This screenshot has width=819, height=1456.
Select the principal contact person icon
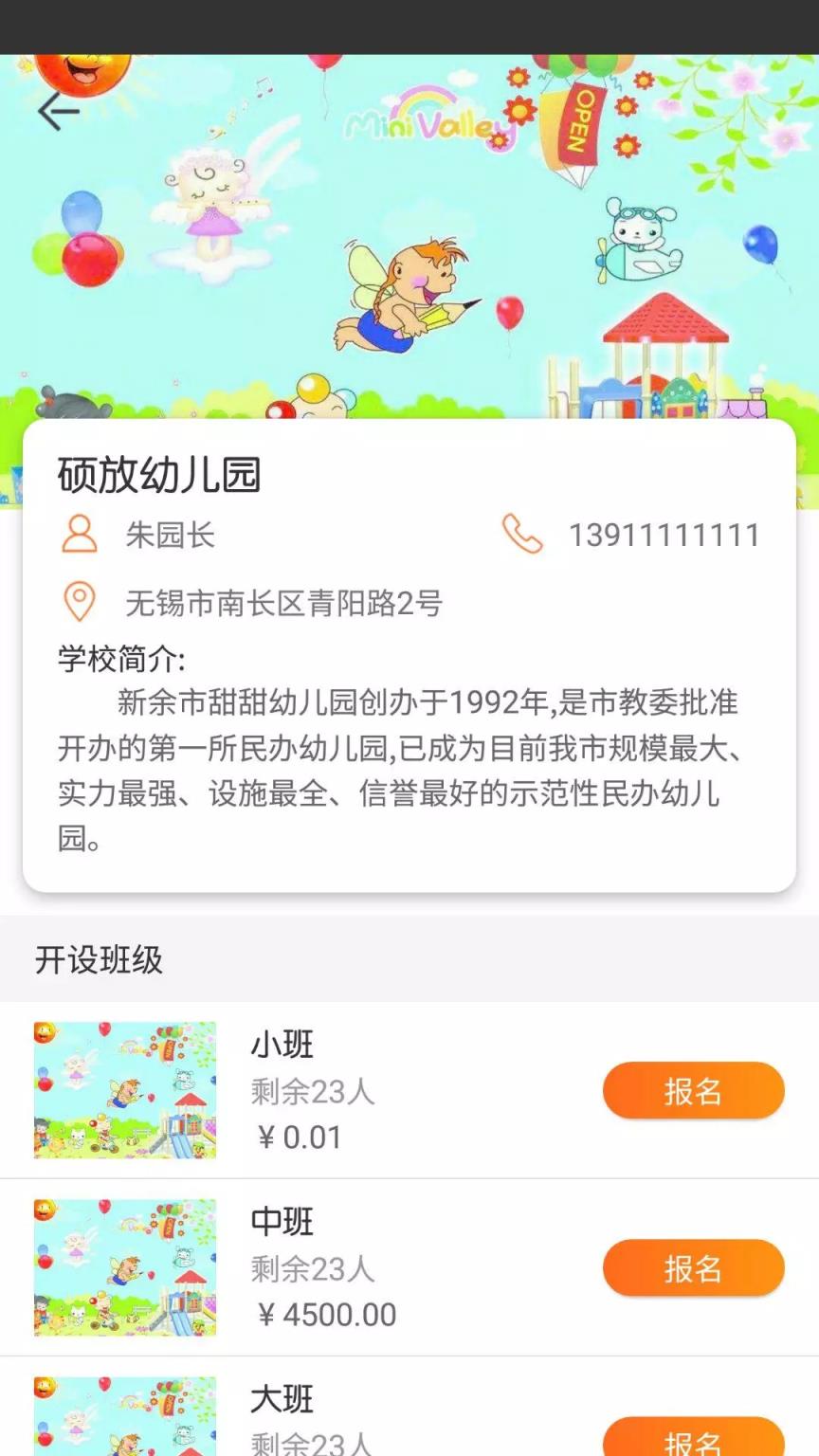80,535
